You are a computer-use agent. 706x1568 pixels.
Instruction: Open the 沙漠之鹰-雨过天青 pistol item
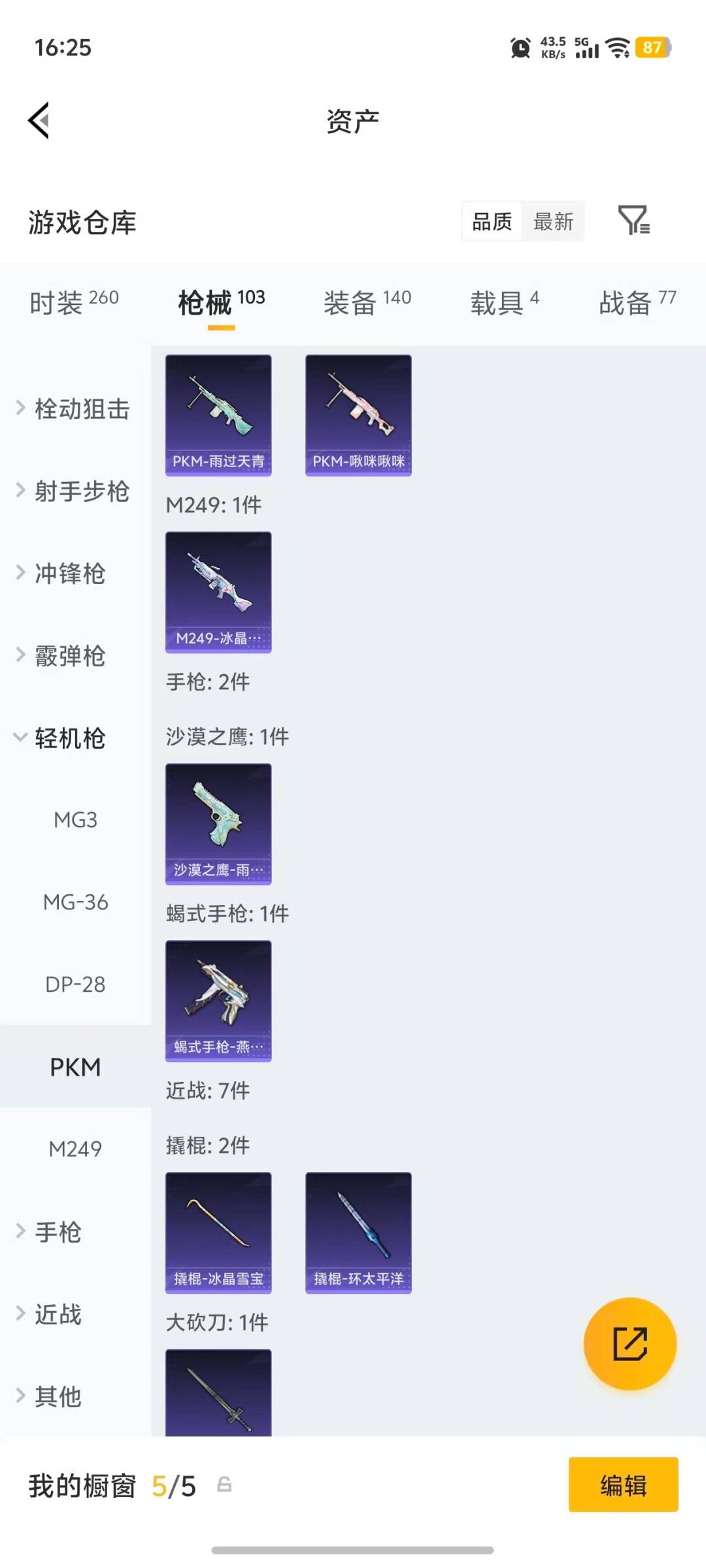[218, 825]
